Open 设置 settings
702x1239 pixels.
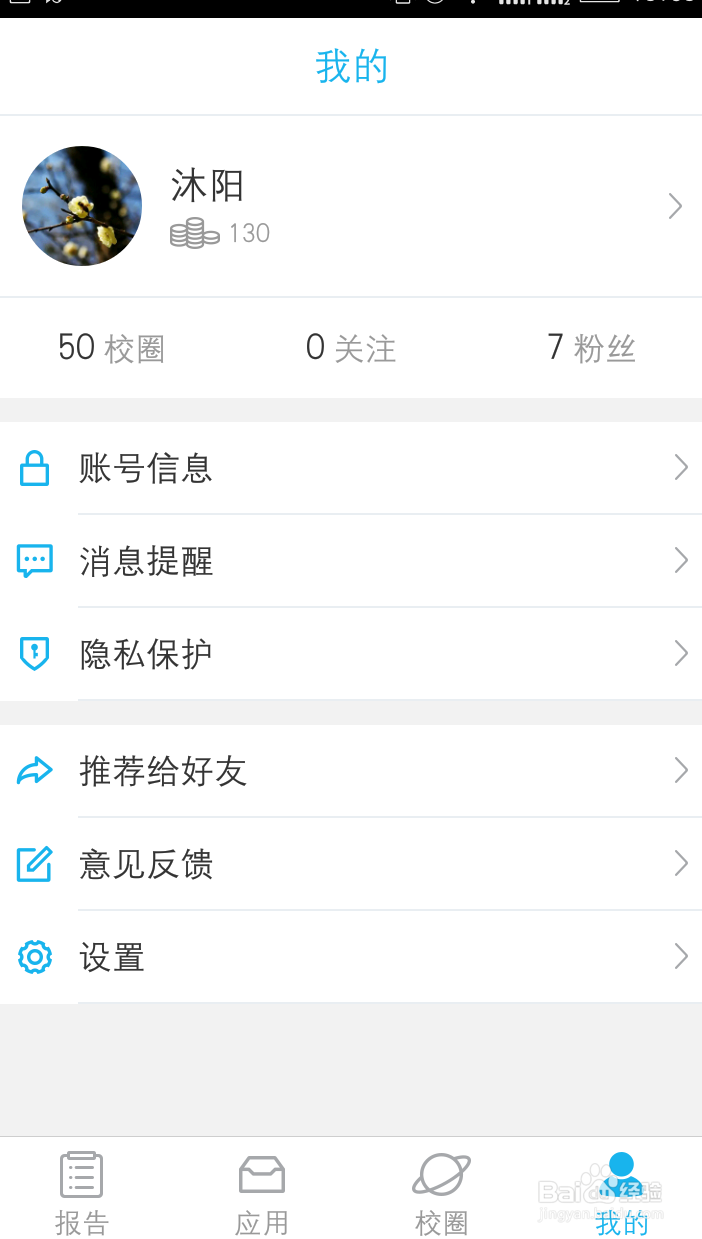[350, 957]
